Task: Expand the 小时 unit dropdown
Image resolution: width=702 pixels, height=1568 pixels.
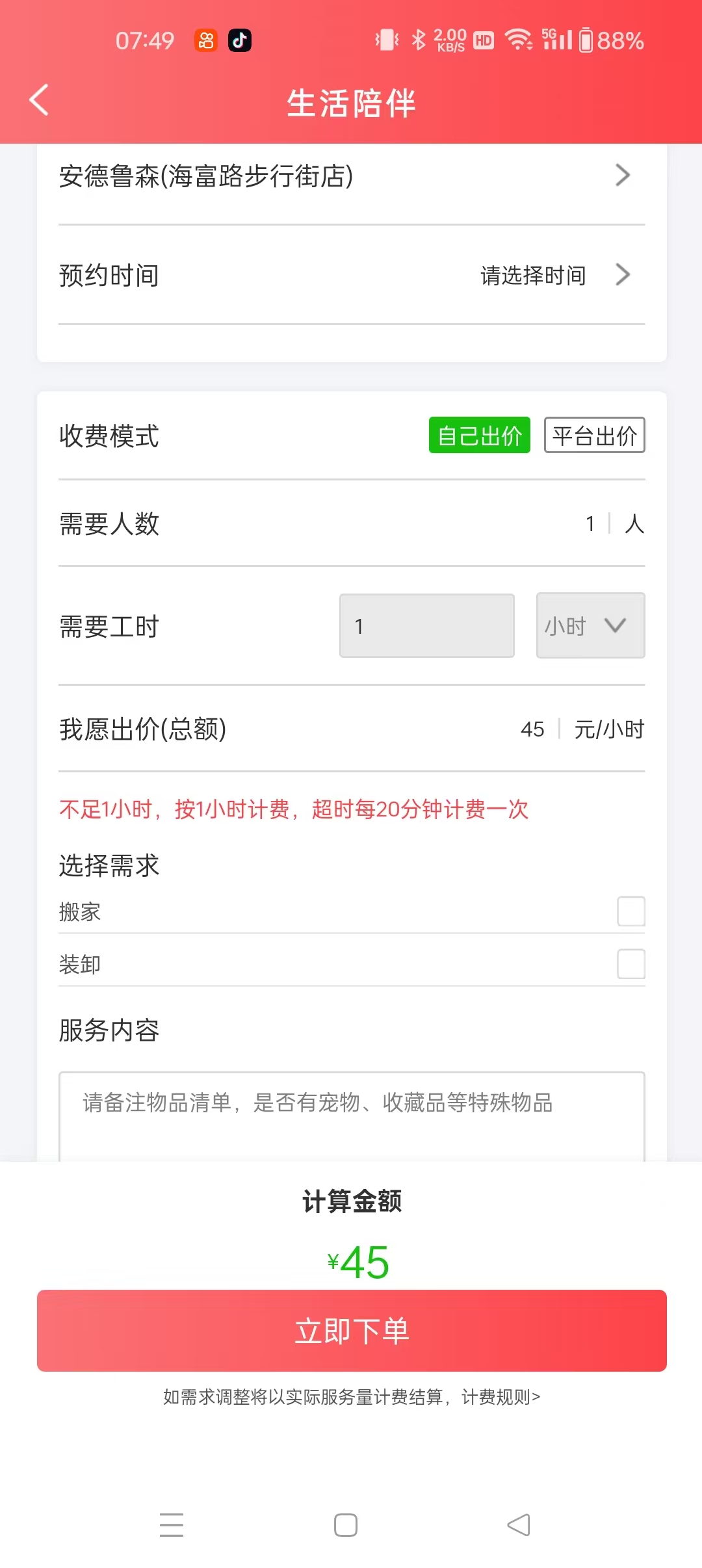Action: pos(590,626)
